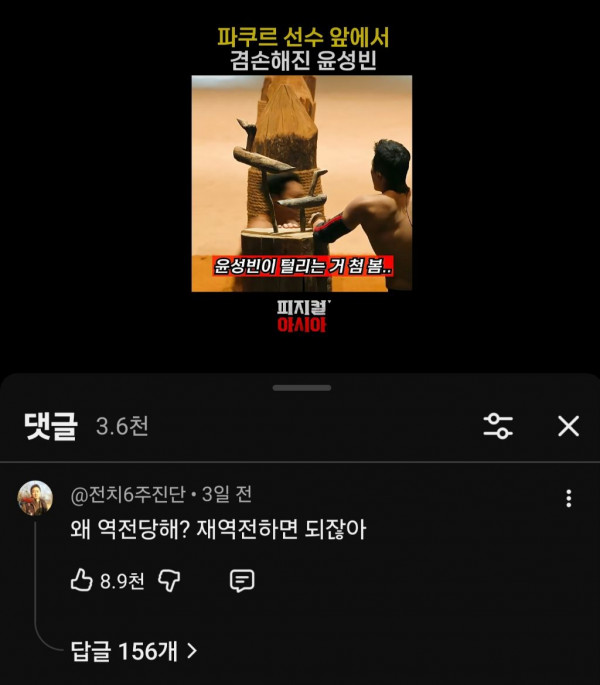
Task: Like the comment by 전치6주진단
Action: click(82, 581)
